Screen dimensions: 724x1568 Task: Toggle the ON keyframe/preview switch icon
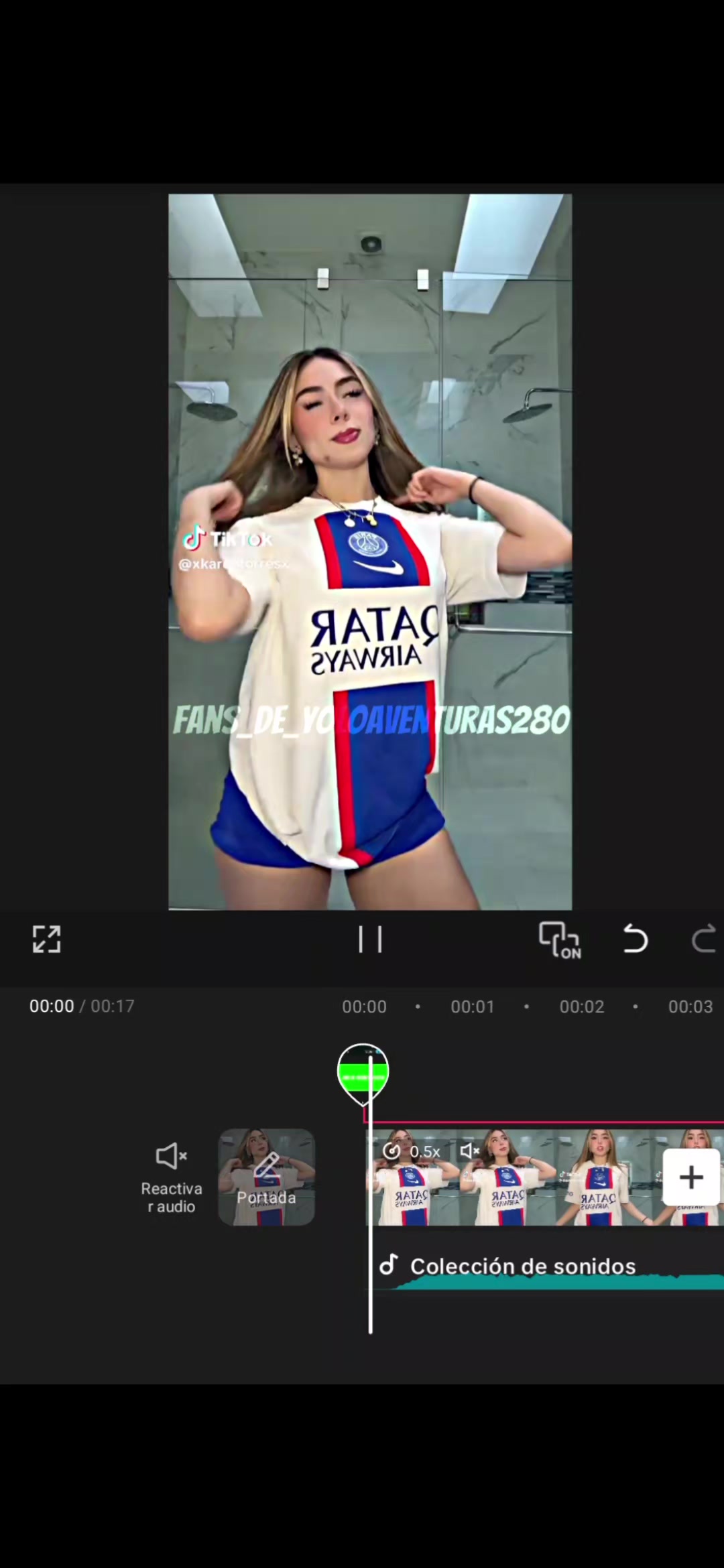[560, 939]
